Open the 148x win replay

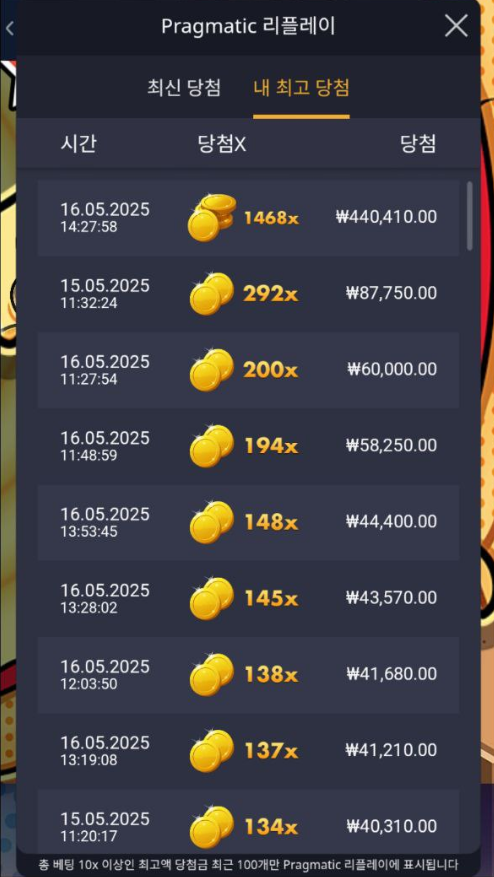248,522
